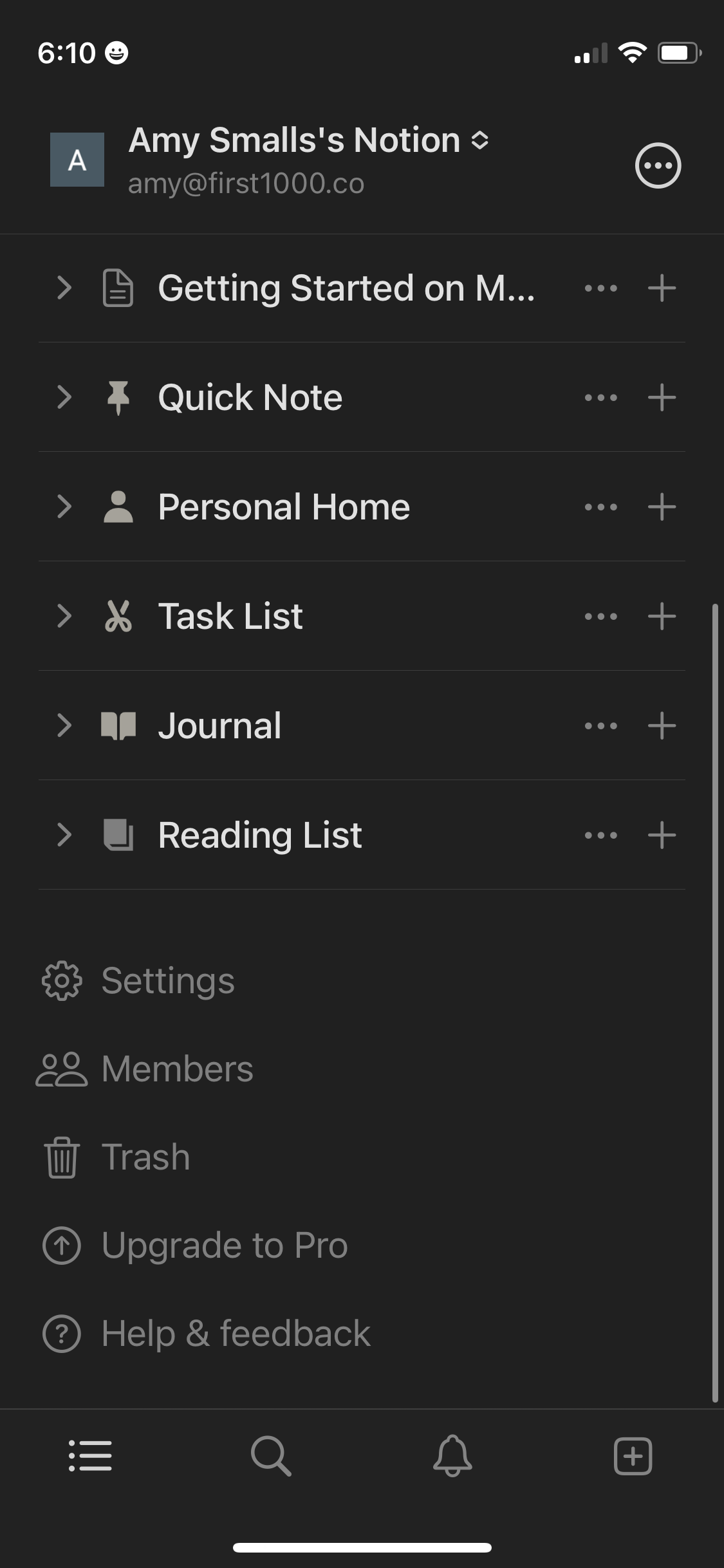Open Settings
This screenshot has height=1568, width=724.
[x=167, y=981]
